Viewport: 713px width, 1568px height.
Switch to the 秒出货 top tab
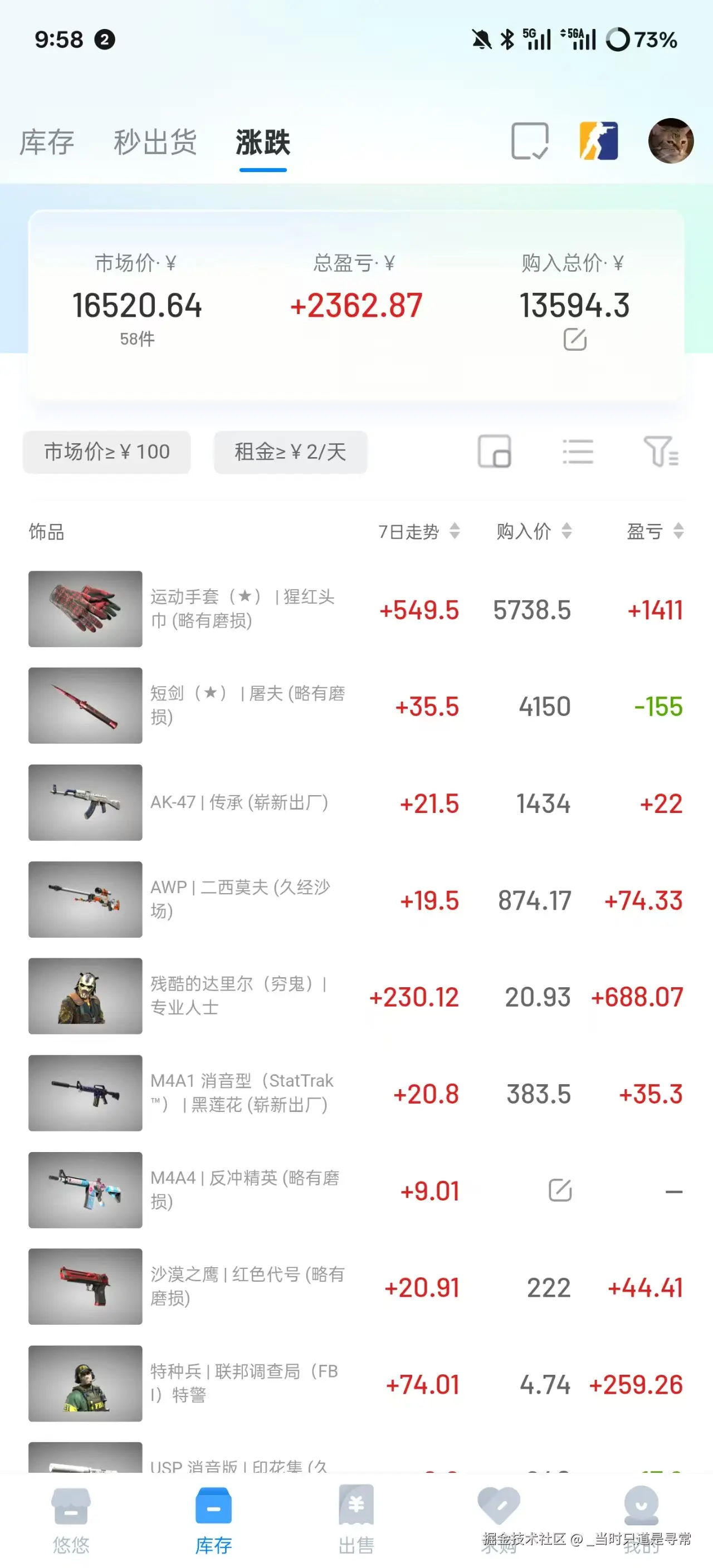(x=155, y=142)
